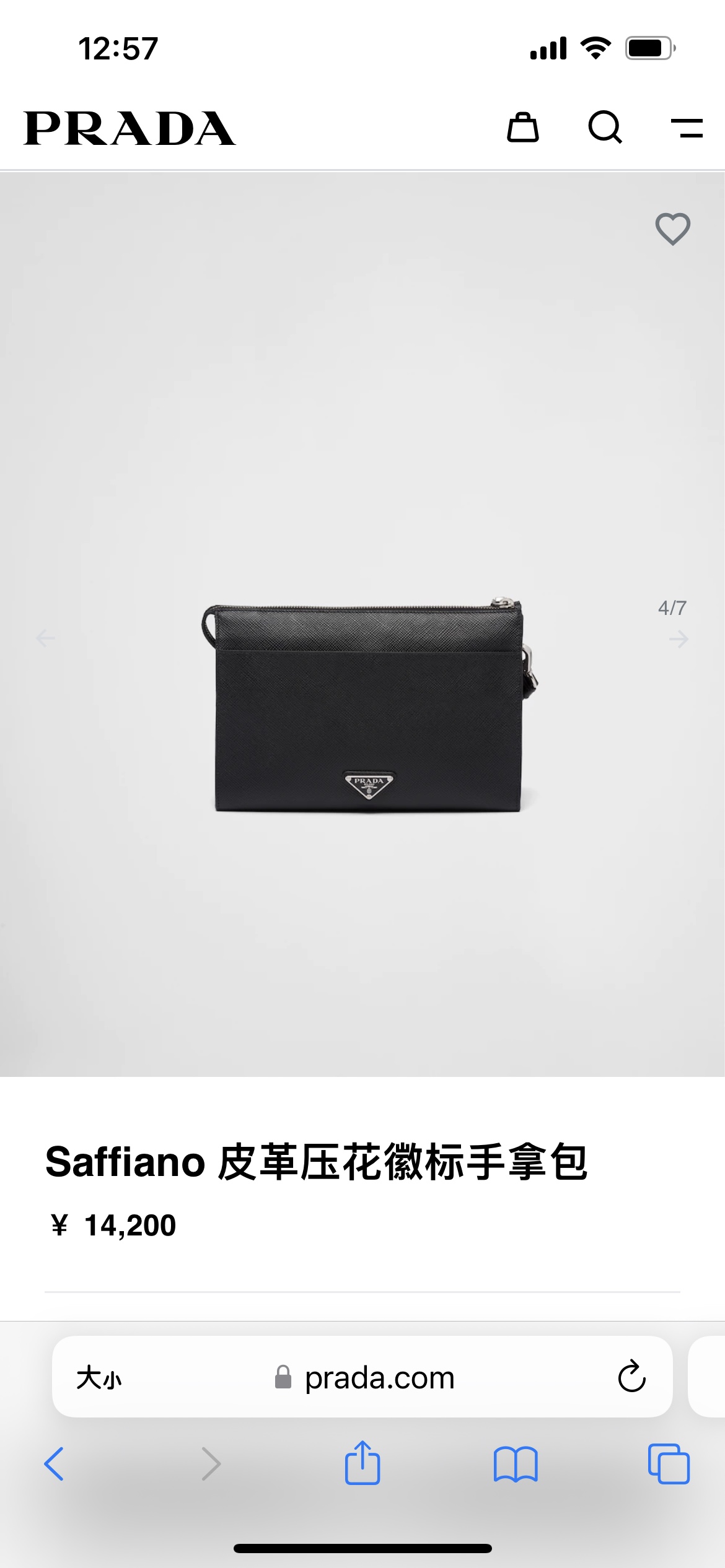
Task: Open the 大小 page settings menu
Action: tap(99, 1378)
